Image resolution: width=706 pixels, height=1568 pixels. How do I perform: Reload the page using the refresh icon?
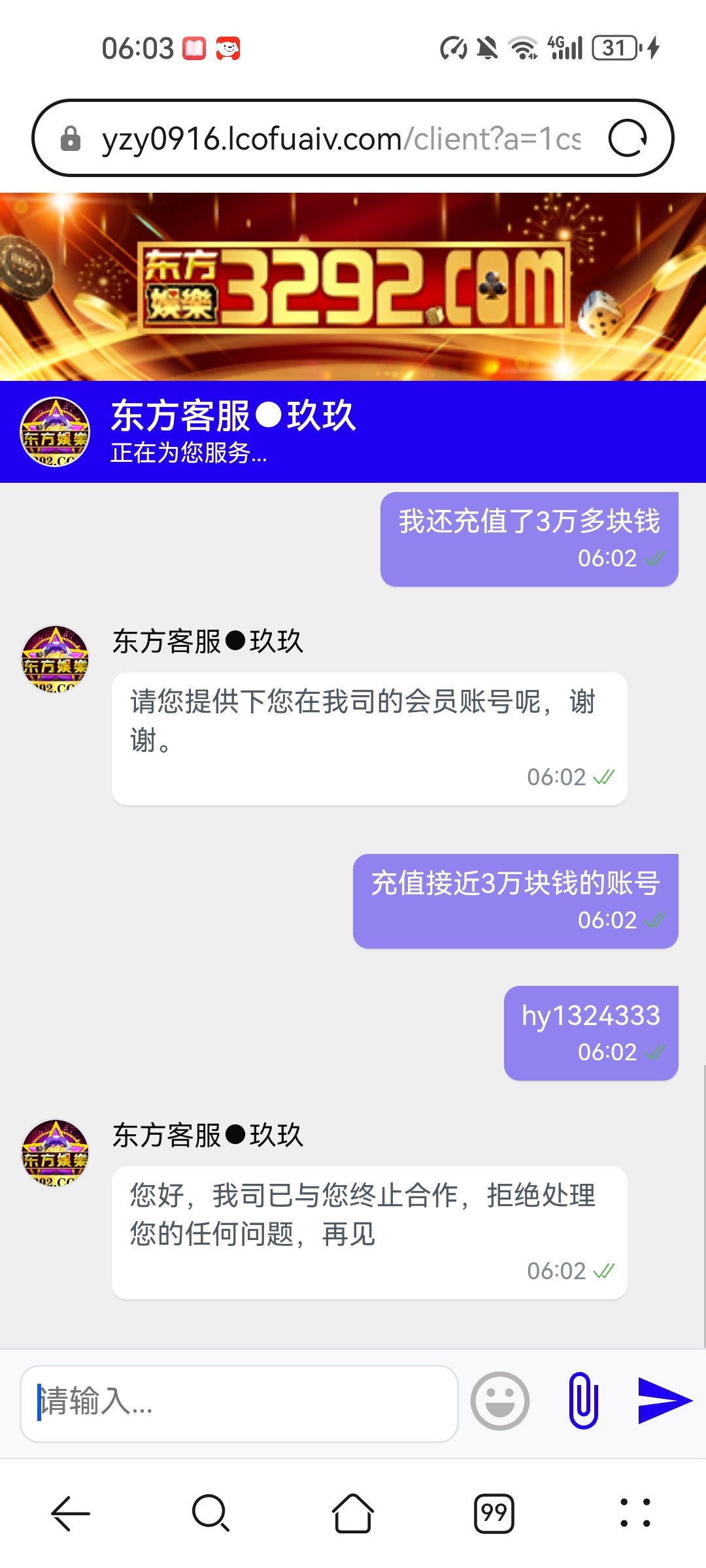pyautogui.click(x=628, y=138)
